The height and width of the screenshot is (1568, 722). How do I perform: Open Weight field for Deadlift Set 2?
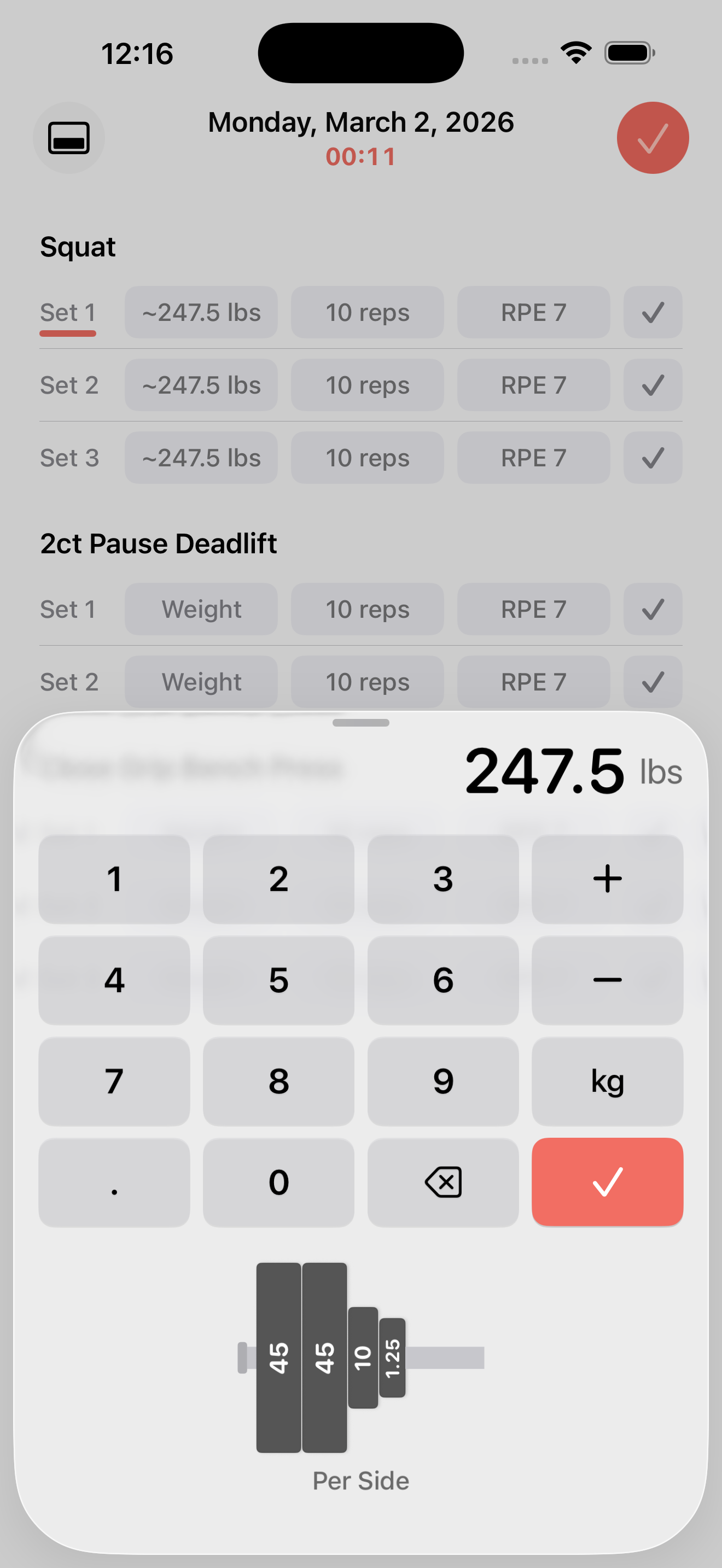pos(201,681)
